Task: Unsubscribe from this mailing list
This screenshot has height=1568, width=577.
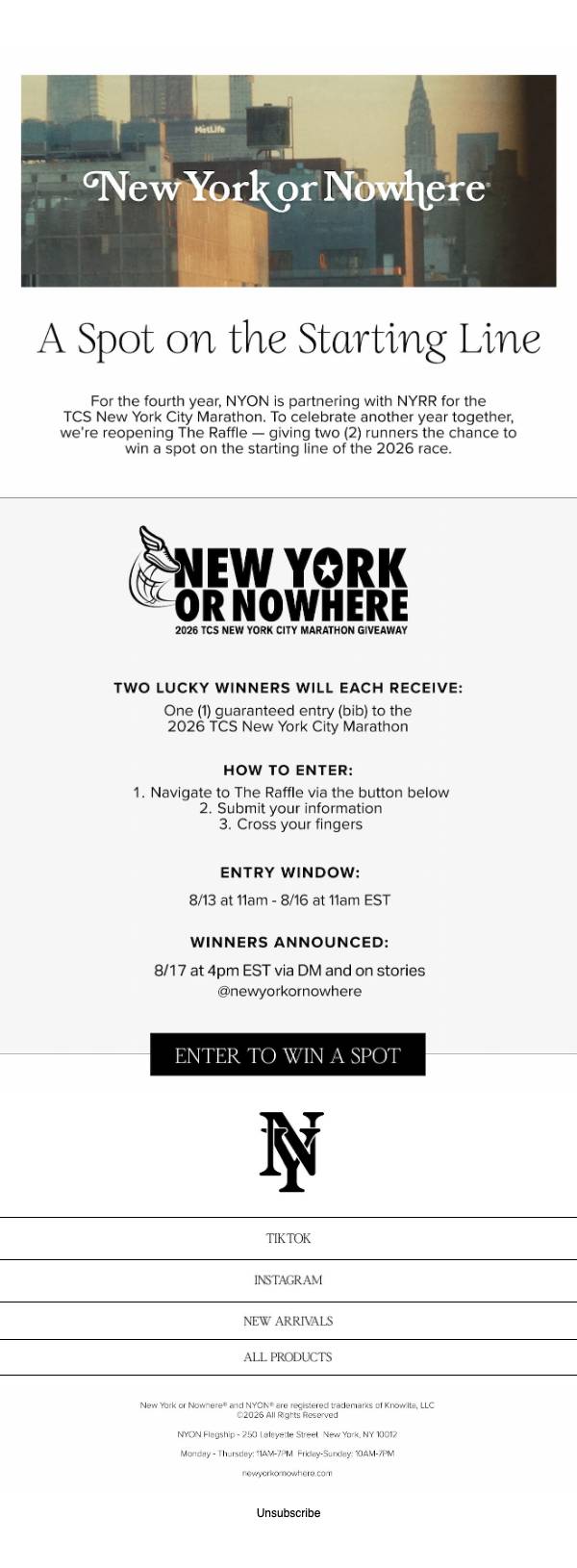Action: tap(288, 1513)
